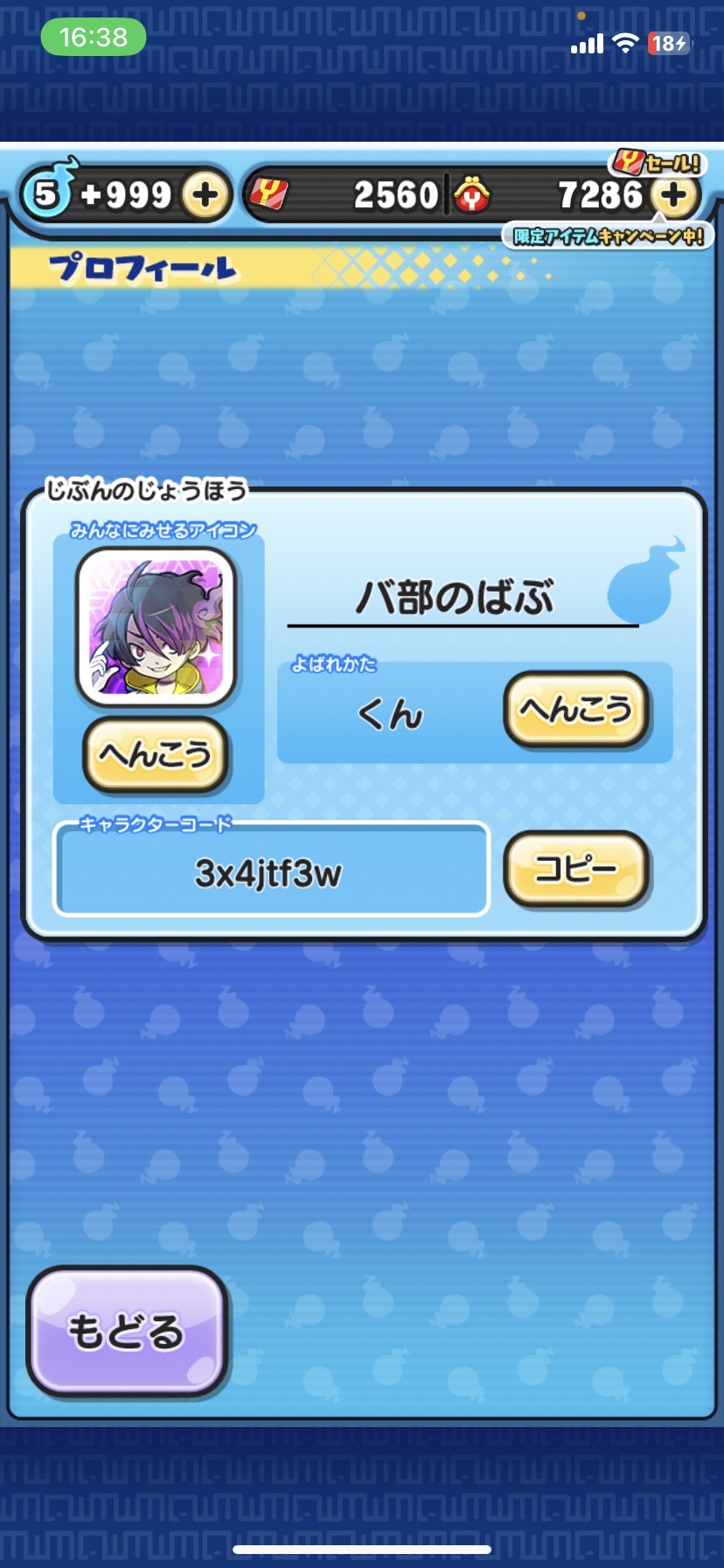Change the よばれかた honorific with へんこう

[x=576, y=710]
